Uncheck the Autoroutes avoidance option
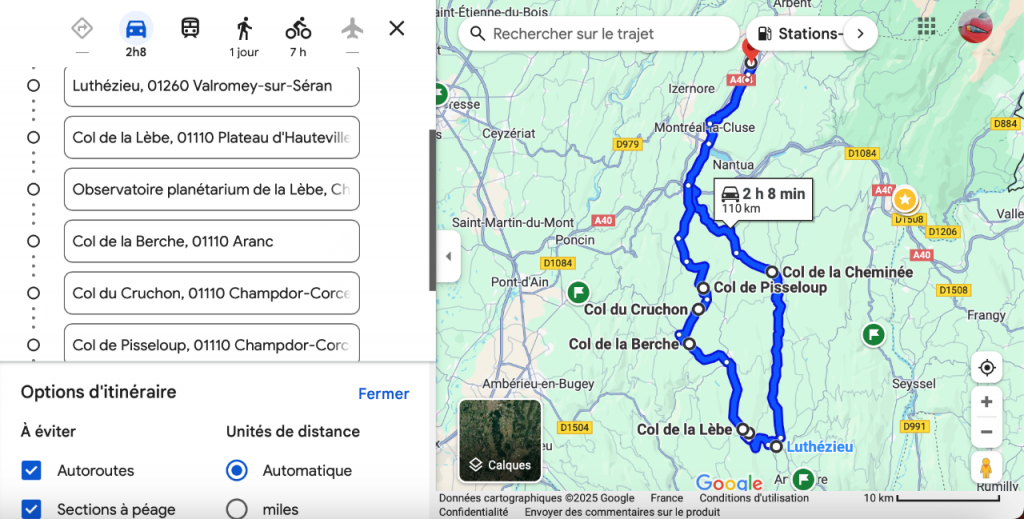The height and width of the screenshot is (519, 1024). pyautogui.click(x=31, y=470)
